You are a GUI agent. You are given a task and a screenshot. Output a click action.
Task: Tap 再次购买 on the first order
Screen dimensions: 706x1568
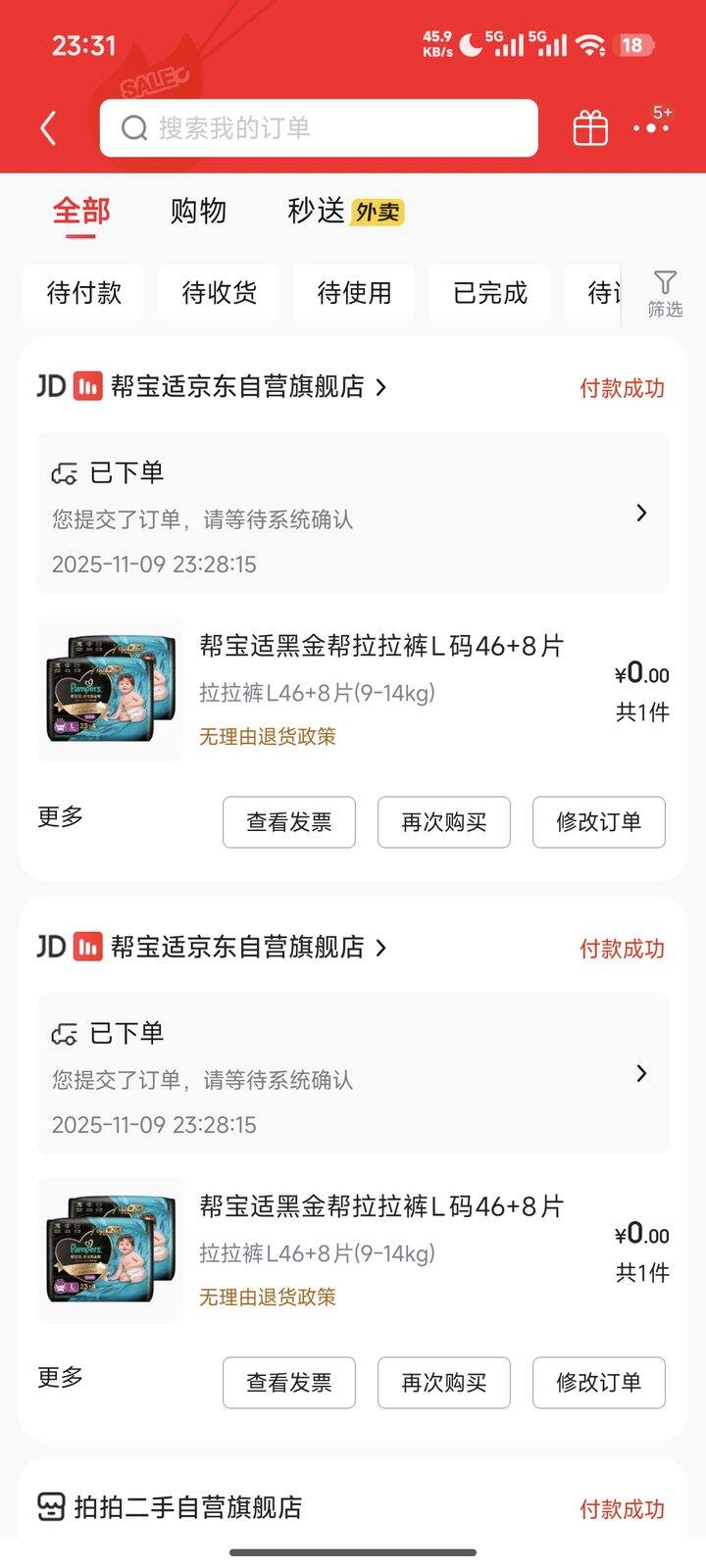point(443,822)
